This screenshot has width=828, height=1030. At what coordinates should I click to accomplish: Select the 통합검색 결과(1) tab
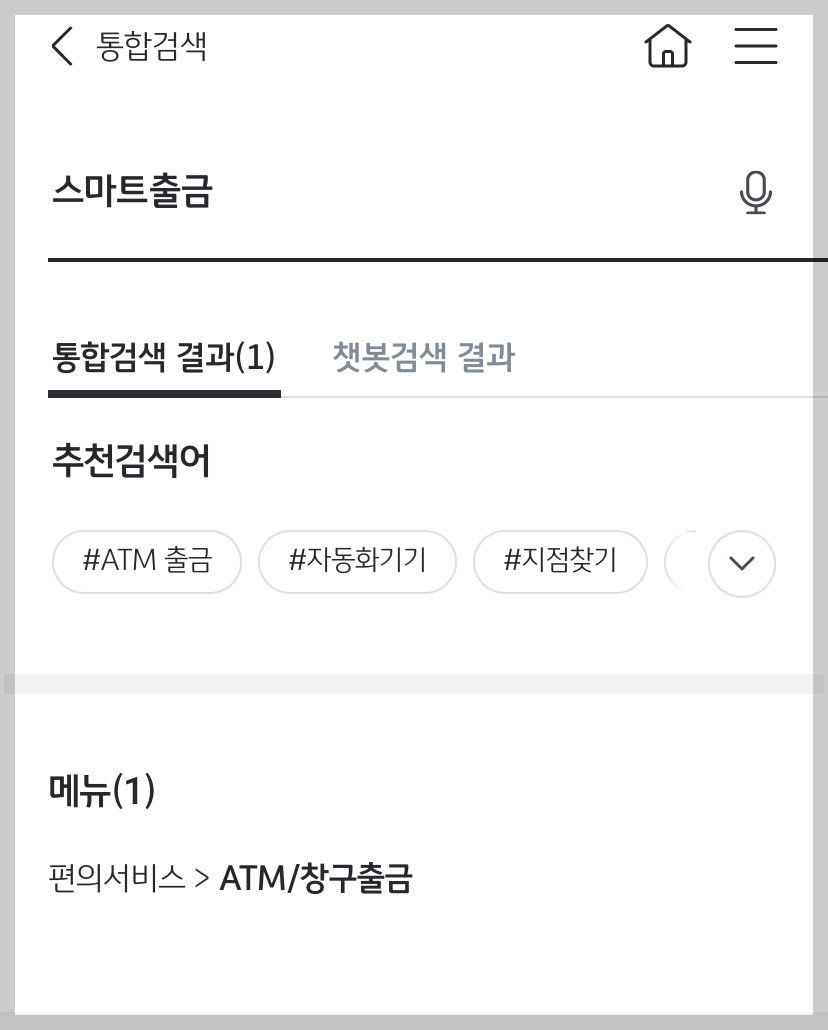[163, 357]
